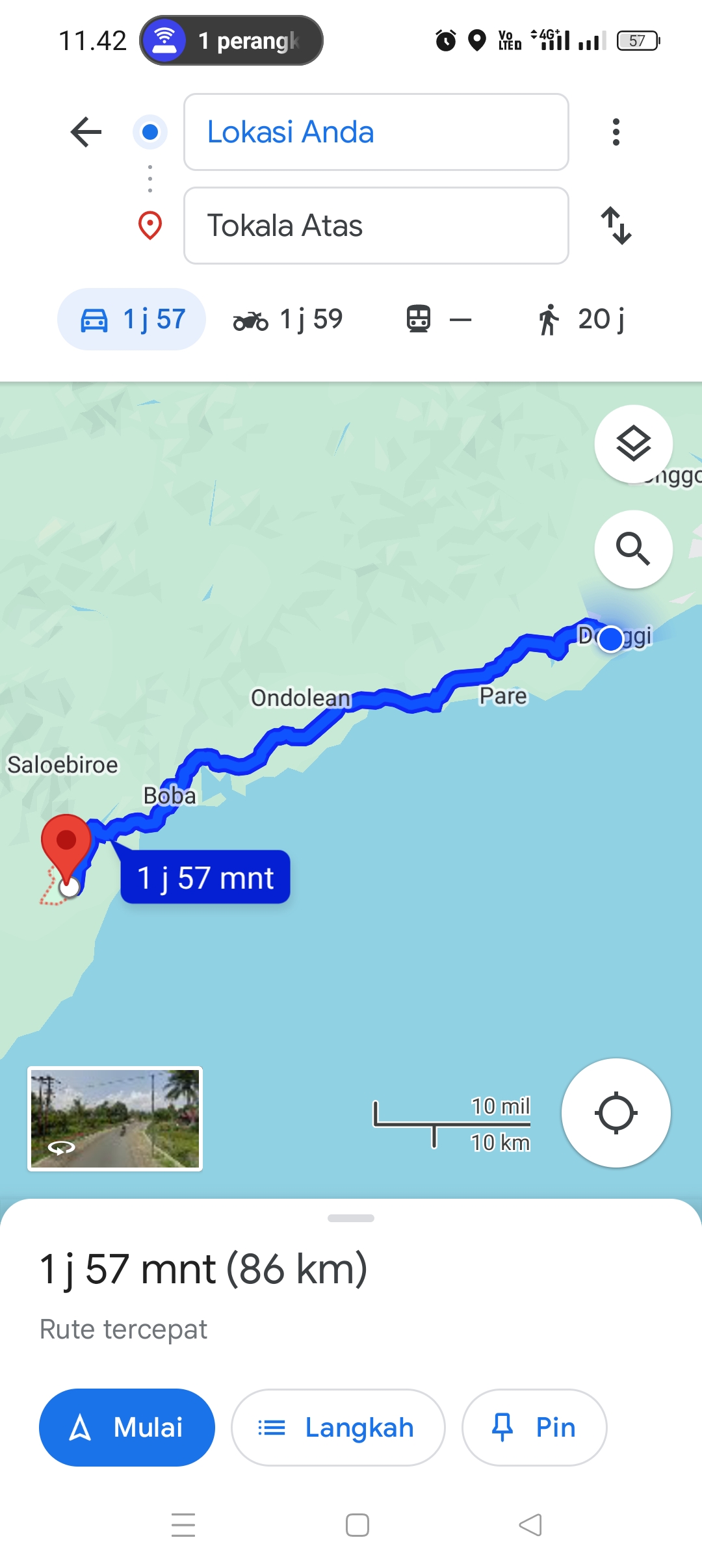Center map on my location
The height and width of the screenshot is (1568, 702).
pos(616,1113)
